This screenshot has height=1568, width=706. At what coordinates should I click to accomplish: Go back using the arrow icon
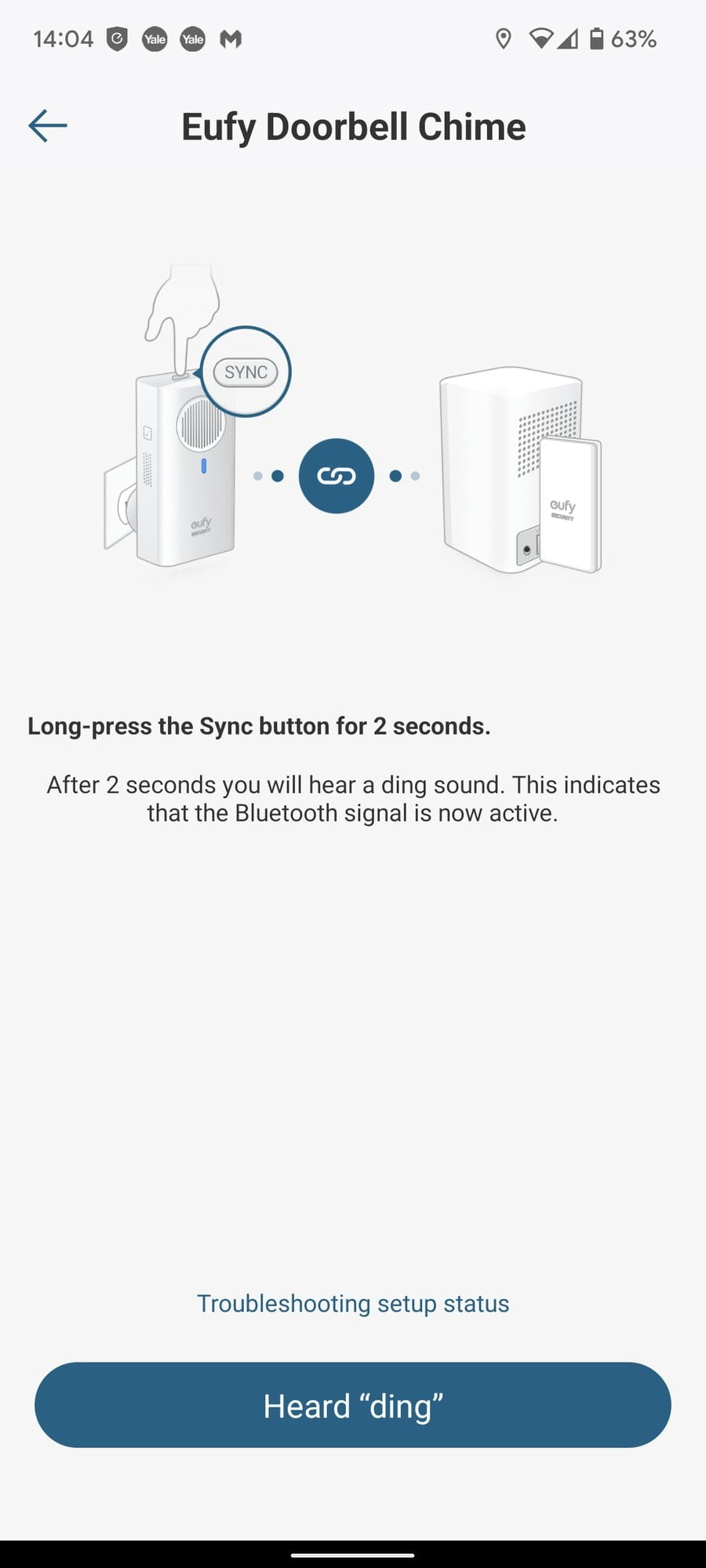pyautogui.click(x=48, y=125)
